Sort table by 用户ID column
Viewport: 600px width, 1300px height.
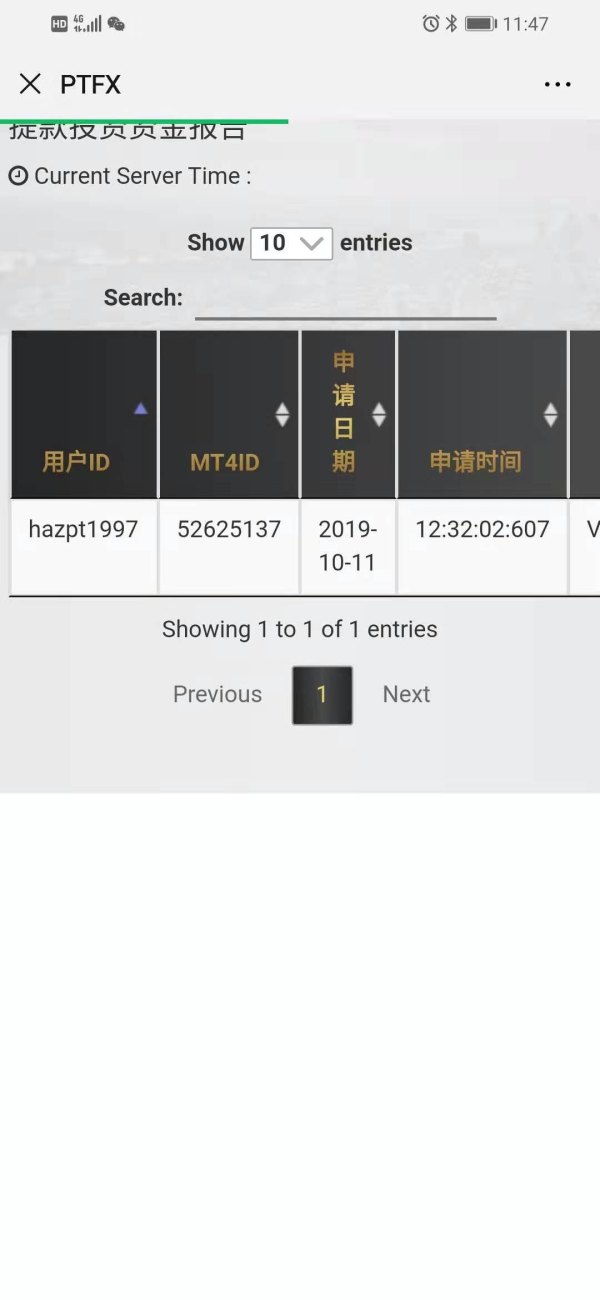(x=84, y=414)
